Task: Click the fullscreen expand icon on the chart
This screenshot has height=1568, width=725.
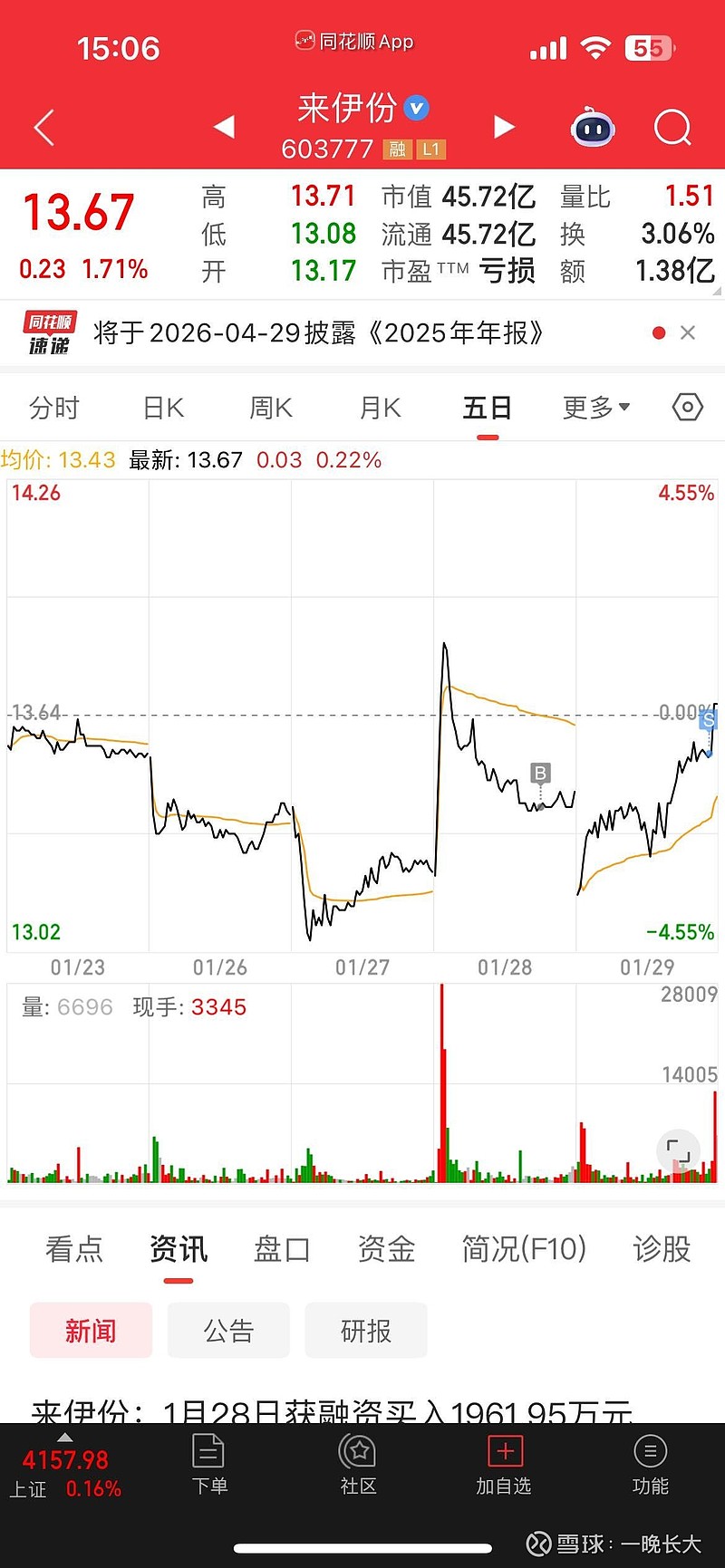Action: [678, 1150]
